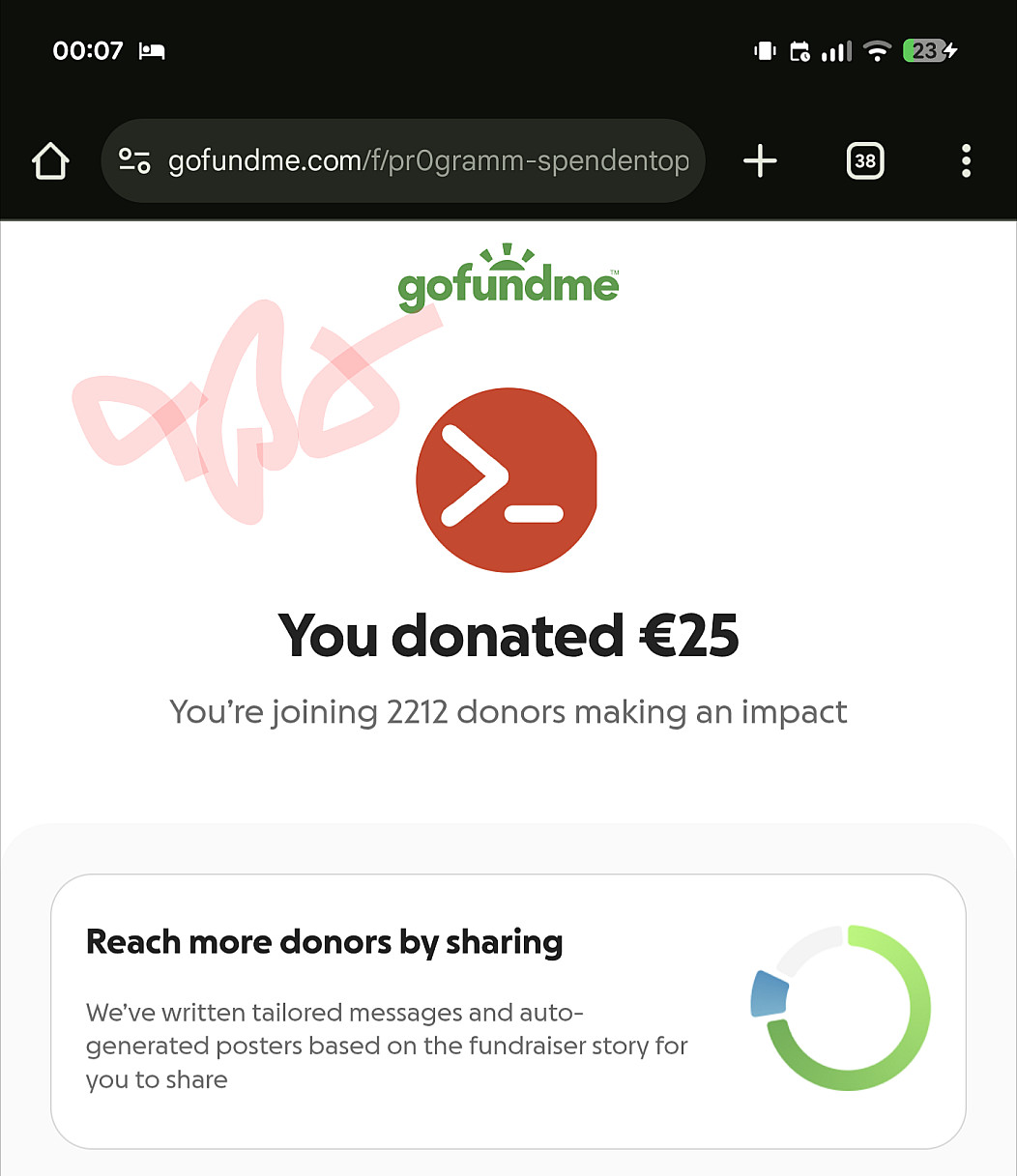Viewport: 1017px width, 1176px height.
Task: Tap the gofundme.com address bar
Action: point(428,161)
